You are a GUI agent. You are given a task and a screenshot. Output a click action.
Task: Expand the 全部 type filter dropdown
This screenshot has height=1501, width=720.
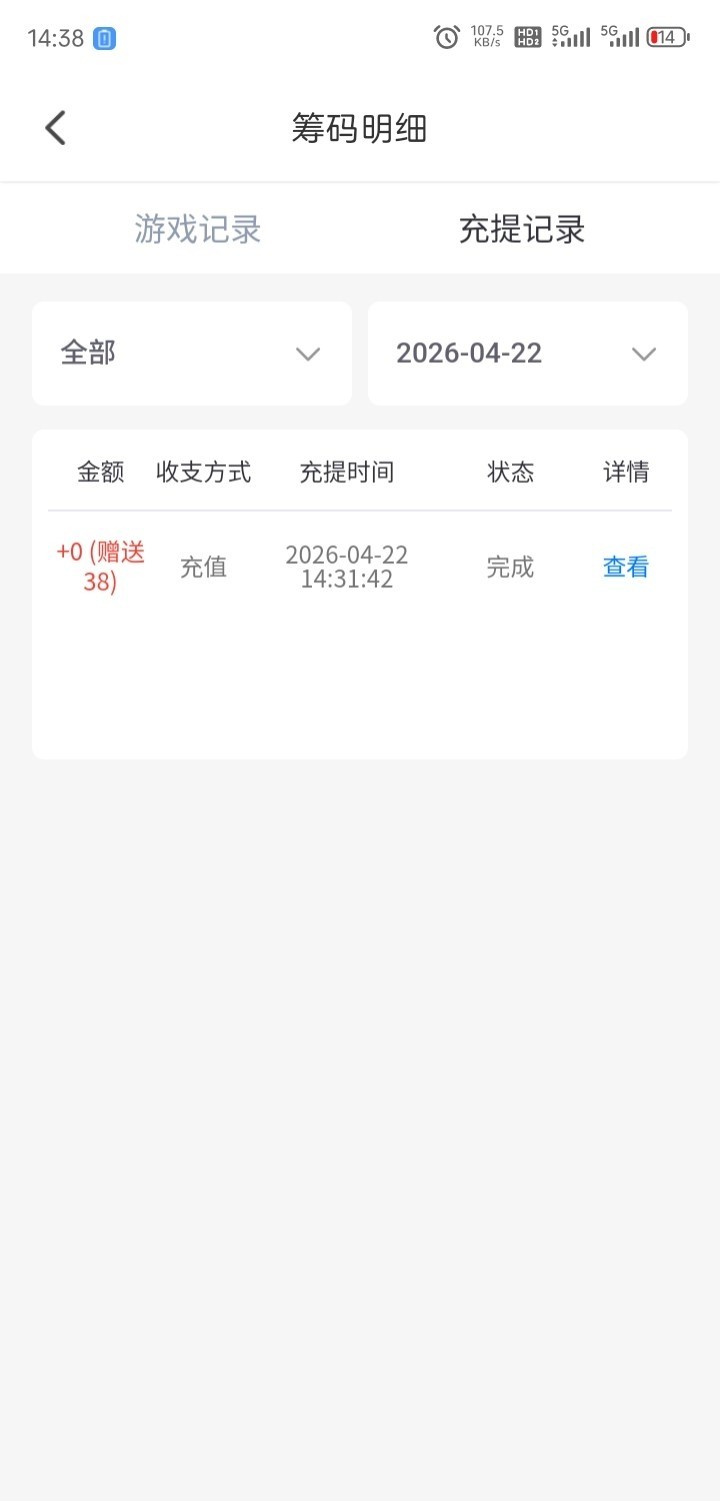[x=192, y=354]
